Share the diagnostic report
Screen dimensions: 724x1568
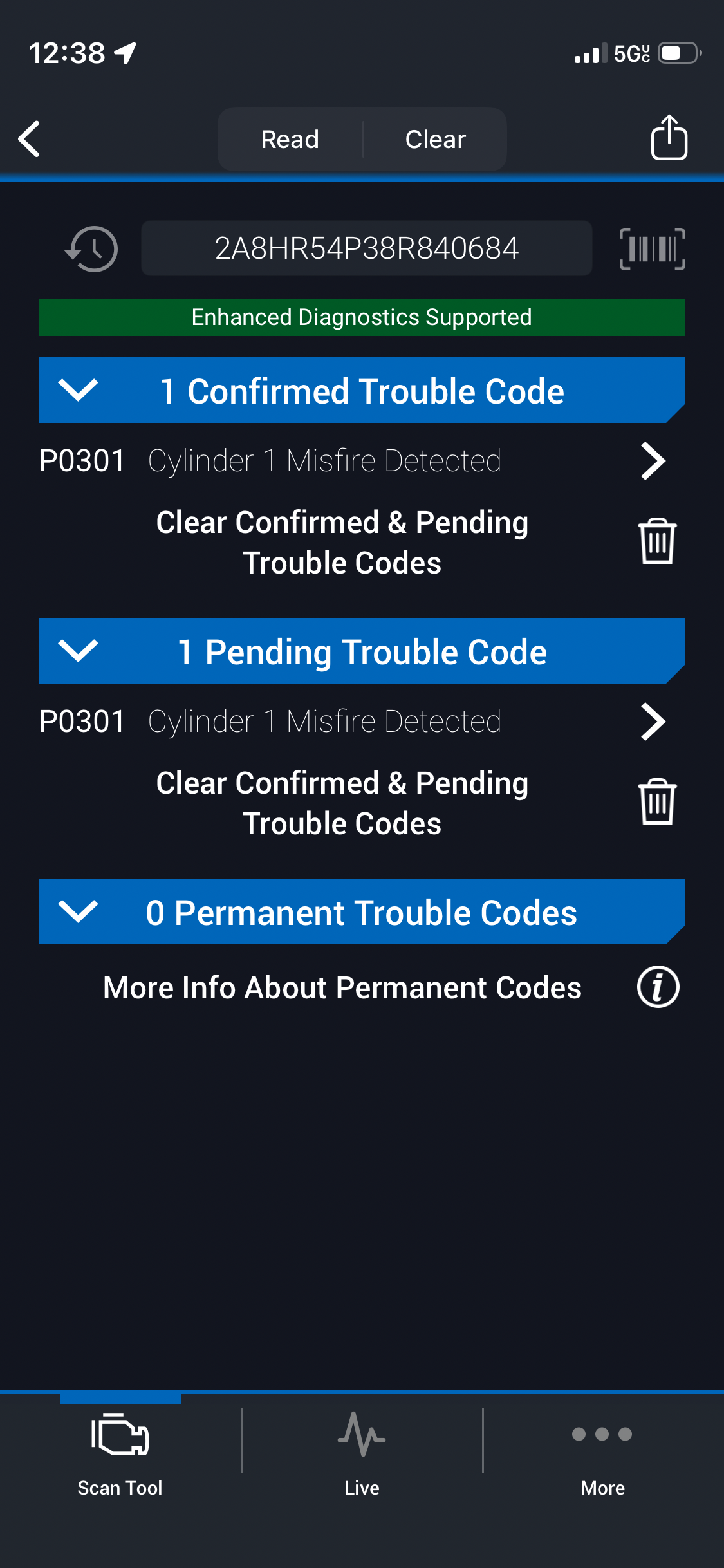pos(669,137)
